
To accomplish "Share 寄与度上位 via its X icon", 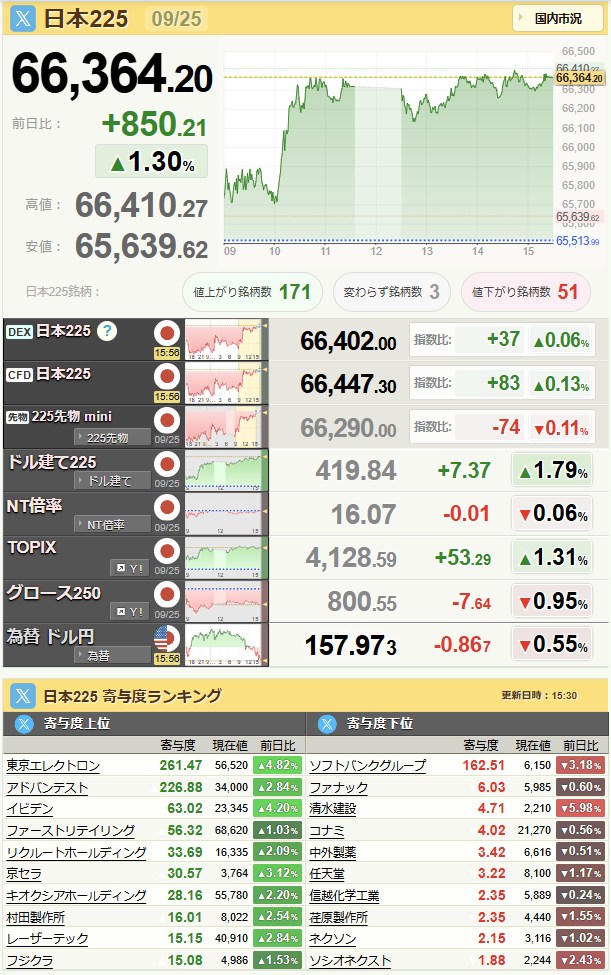I will pos(24,724).
